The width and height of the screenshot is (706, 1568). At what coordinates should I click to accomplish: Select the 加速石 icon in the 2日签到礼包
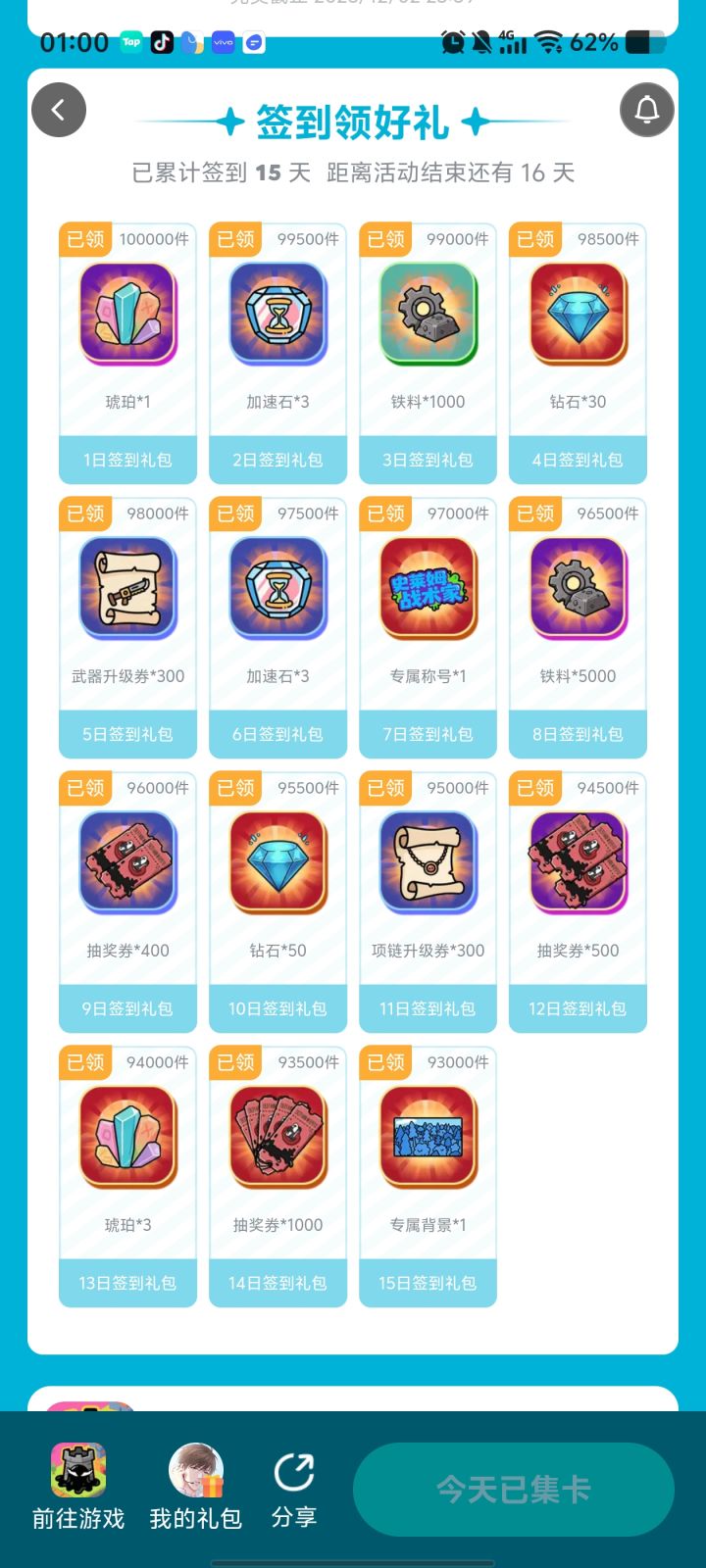click(x=277, y=314)
